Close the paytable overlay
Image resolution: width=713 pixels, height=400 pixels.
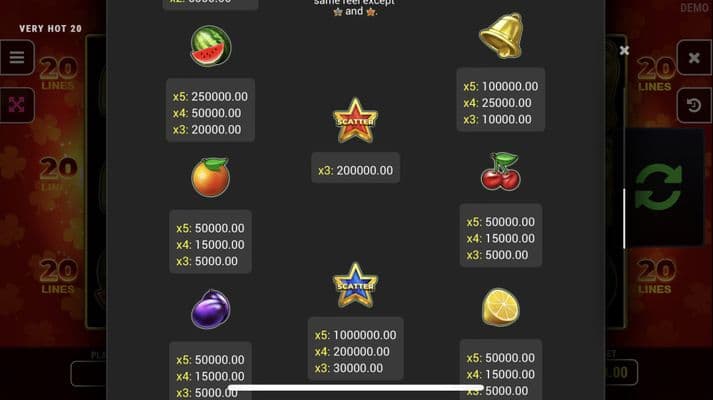624,50
